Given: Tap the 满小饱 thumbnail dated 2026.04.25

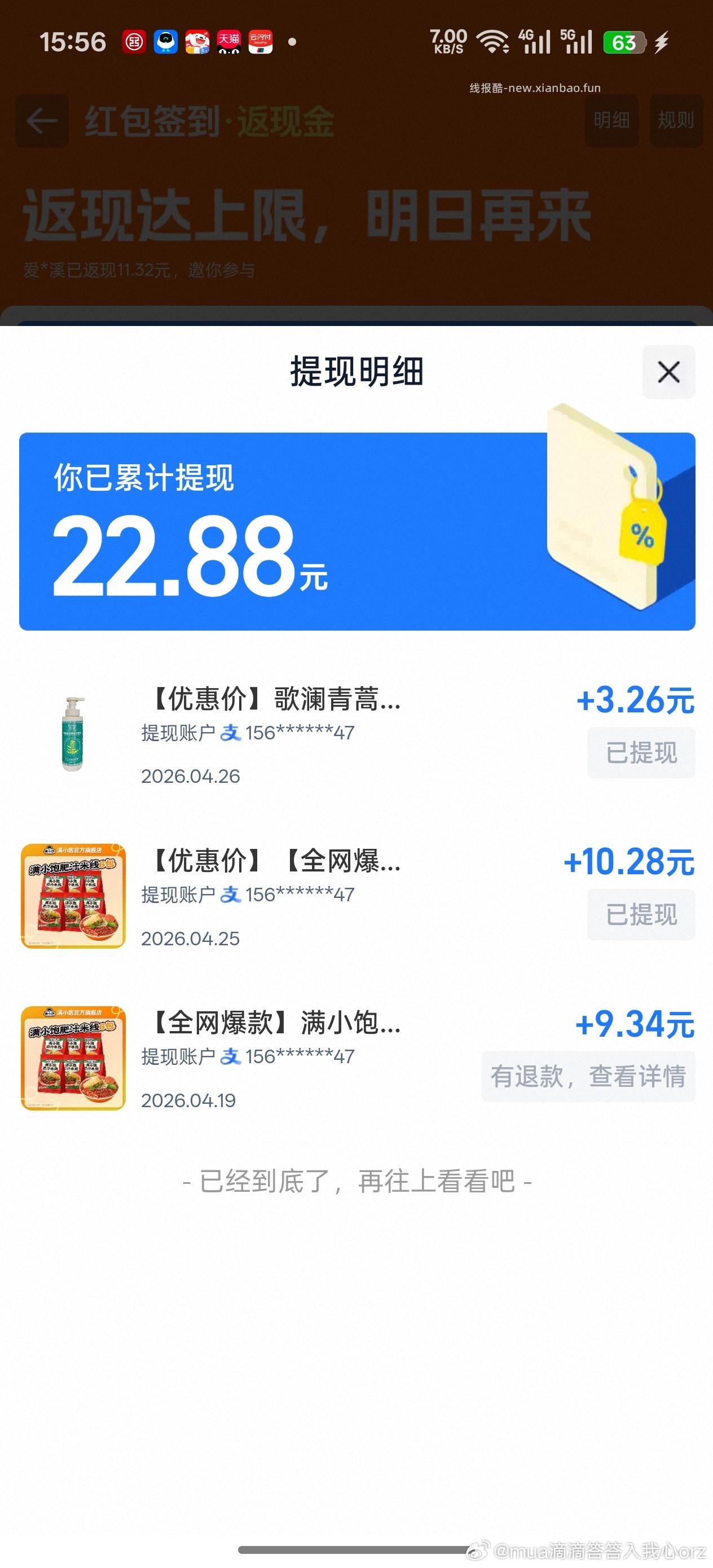Looking at the screenshot, I should 72,897.
